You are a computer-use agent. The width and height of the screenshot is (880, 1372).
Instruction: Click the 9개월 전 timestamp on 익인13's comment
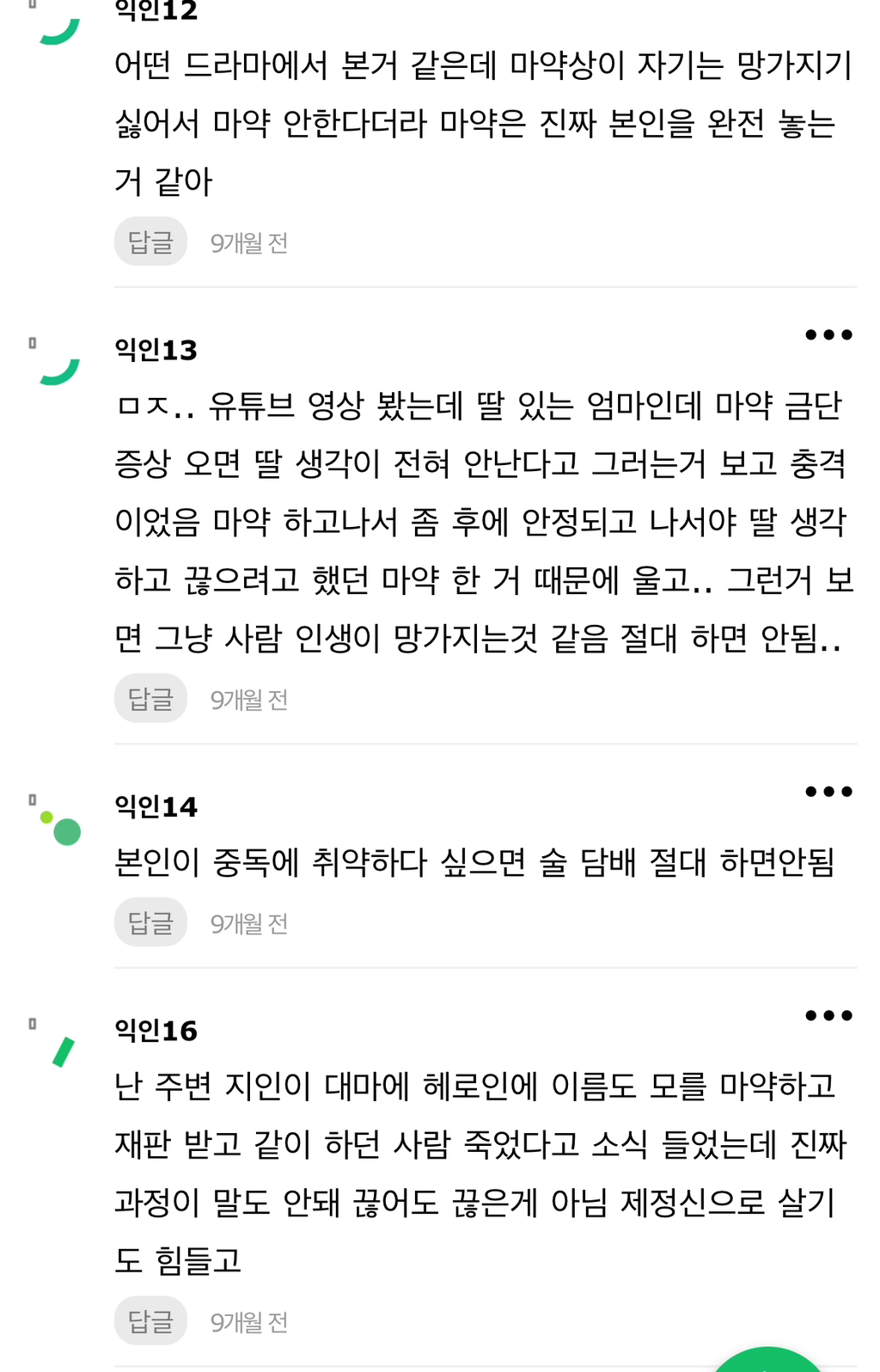[x=249, y=699]
